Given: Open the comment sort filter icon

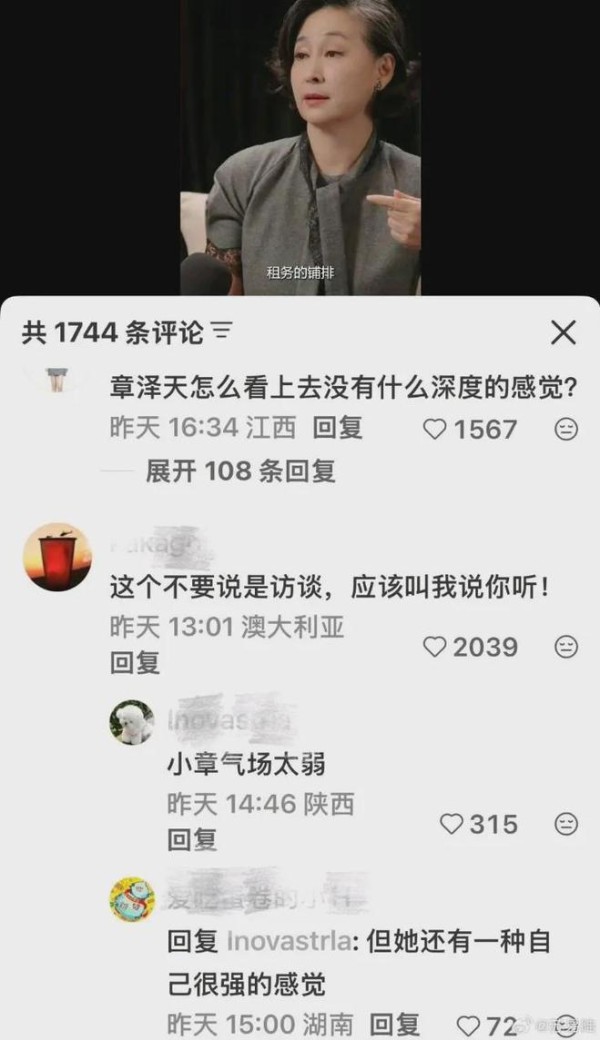Looking at the screenshot, I should (223, 331).
